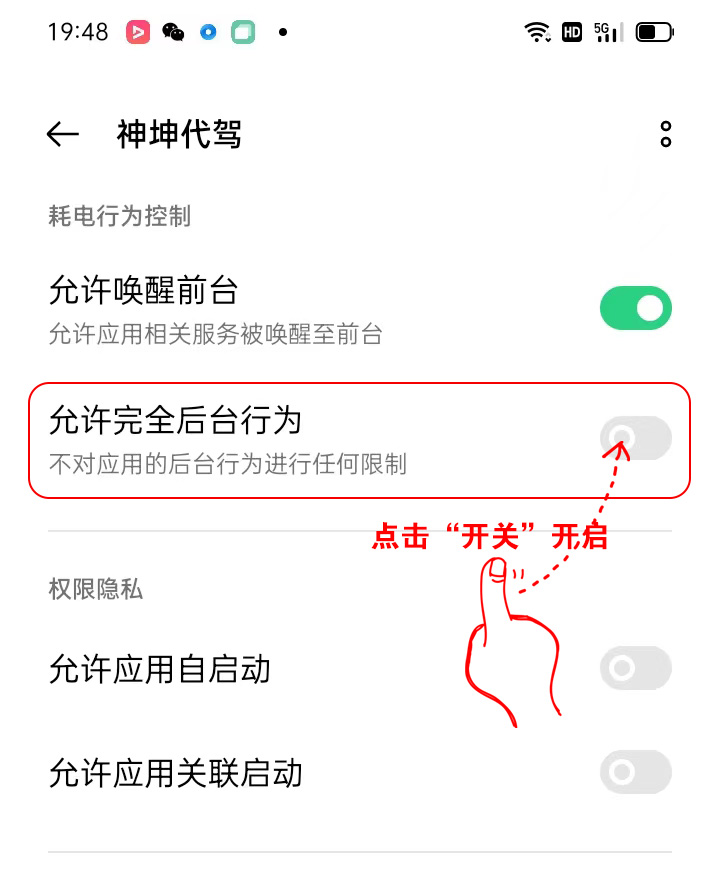Image resolution: width=720 pixels, height=896 pixels.
Task: Toggle 允许应用关联启动 on
Action: (635, 772)
